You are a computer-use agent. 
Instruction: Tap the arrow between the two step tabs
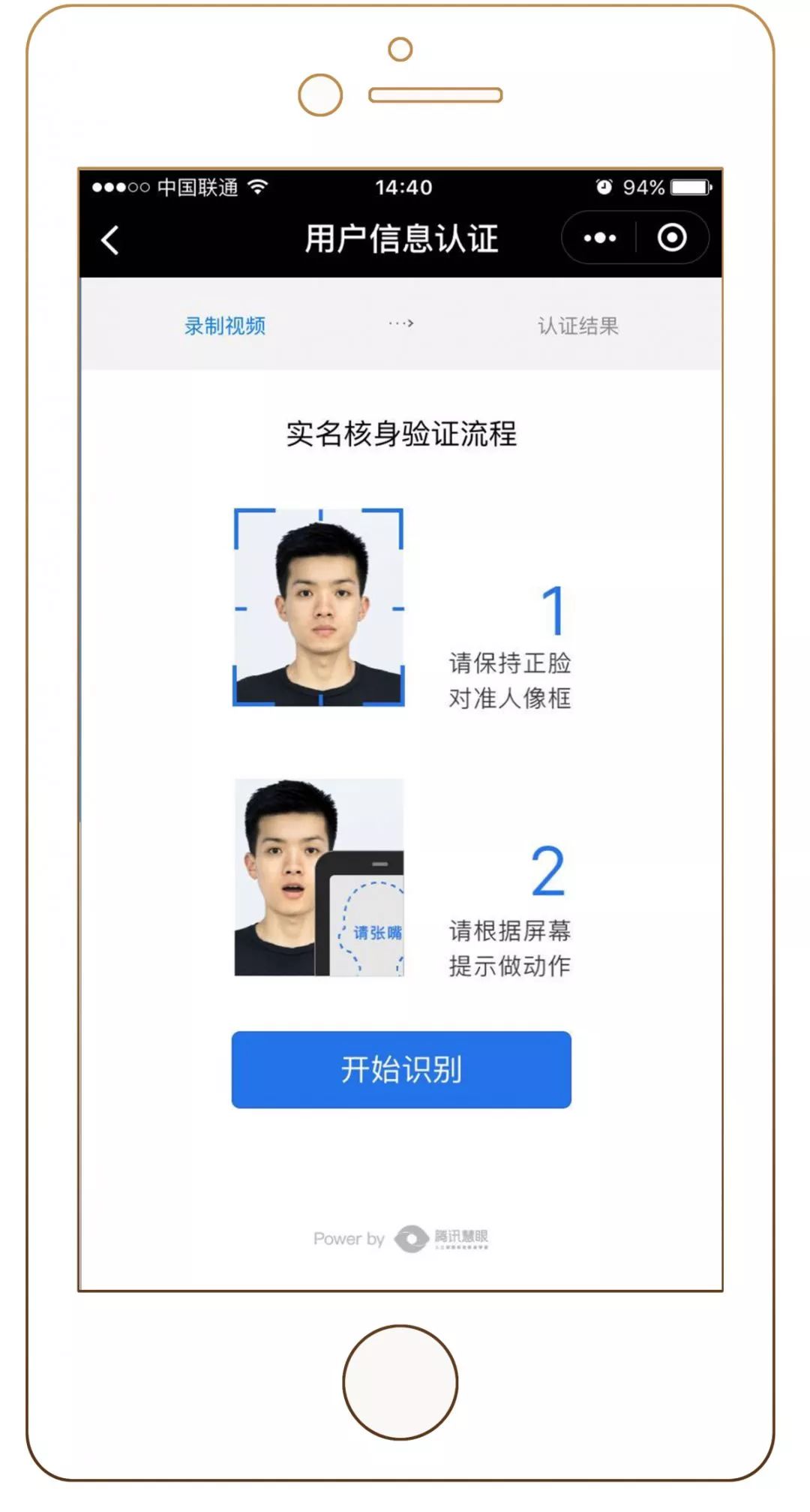pos(401,324)
